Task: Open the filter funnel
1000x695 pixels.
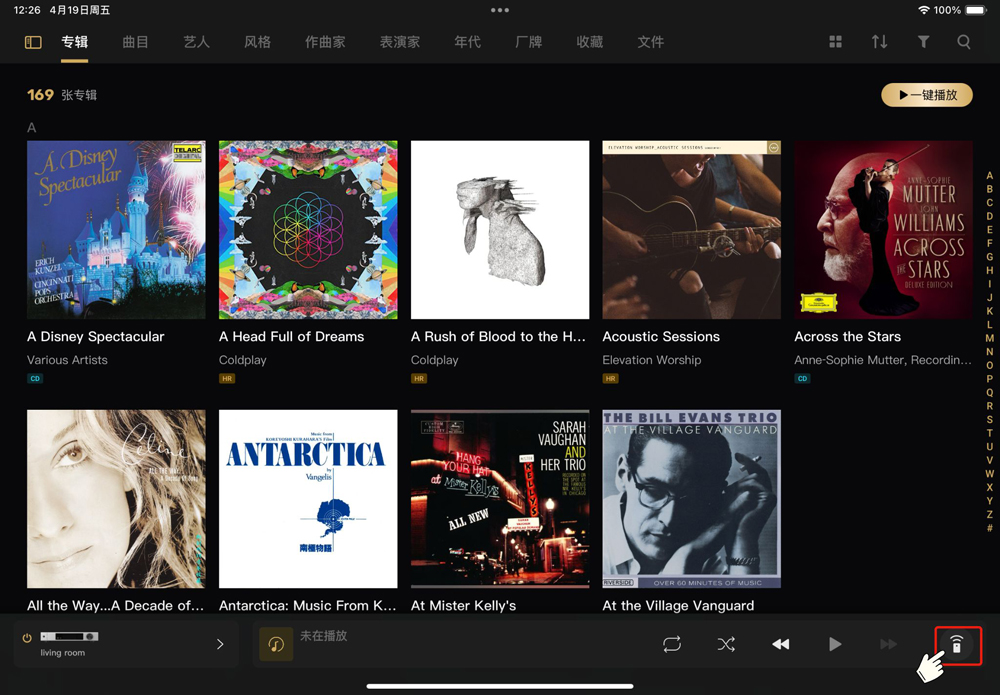Action: tap(923, 42)
